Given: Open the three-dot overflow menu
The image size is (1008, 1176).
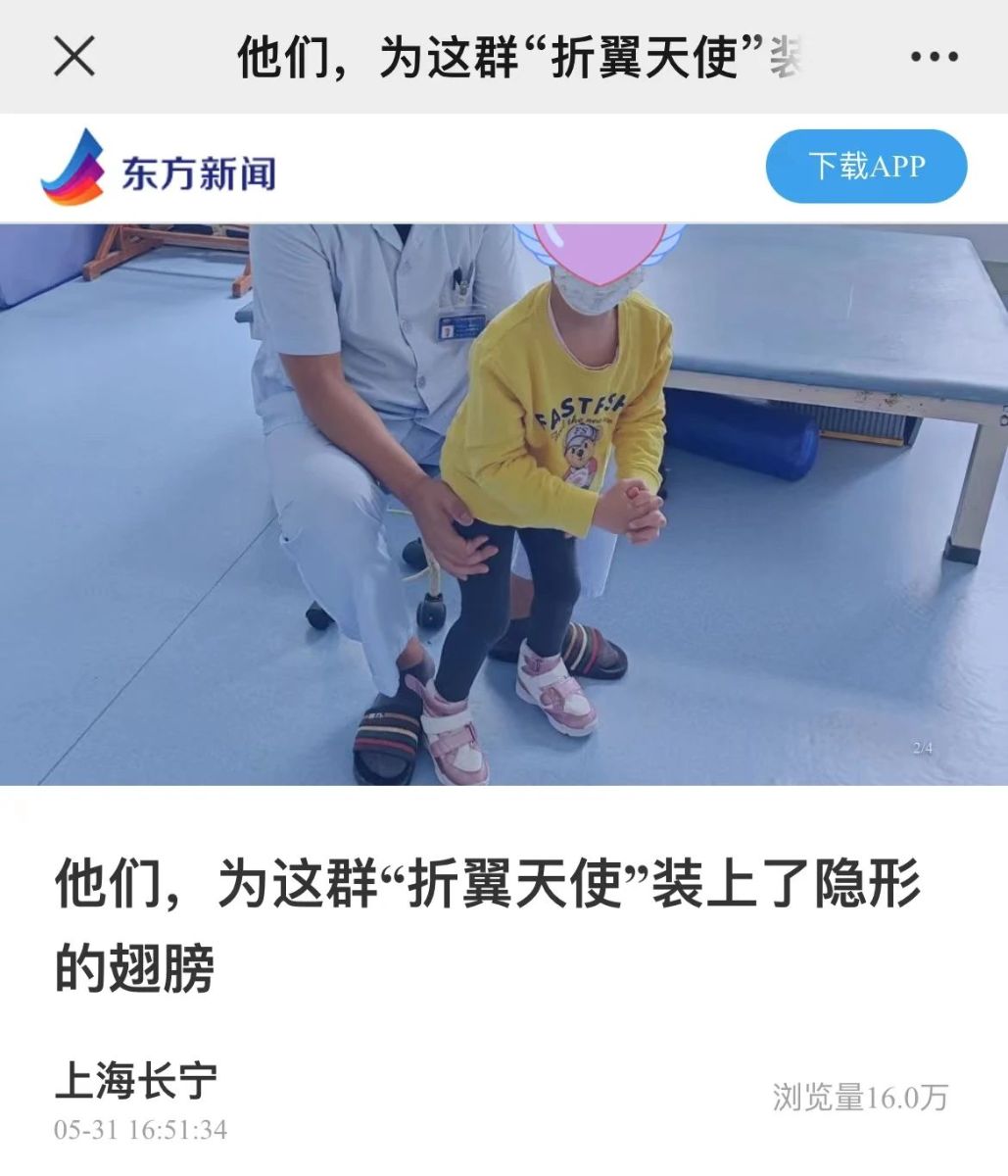Looking at the screenshot, I should click(934, 57).
